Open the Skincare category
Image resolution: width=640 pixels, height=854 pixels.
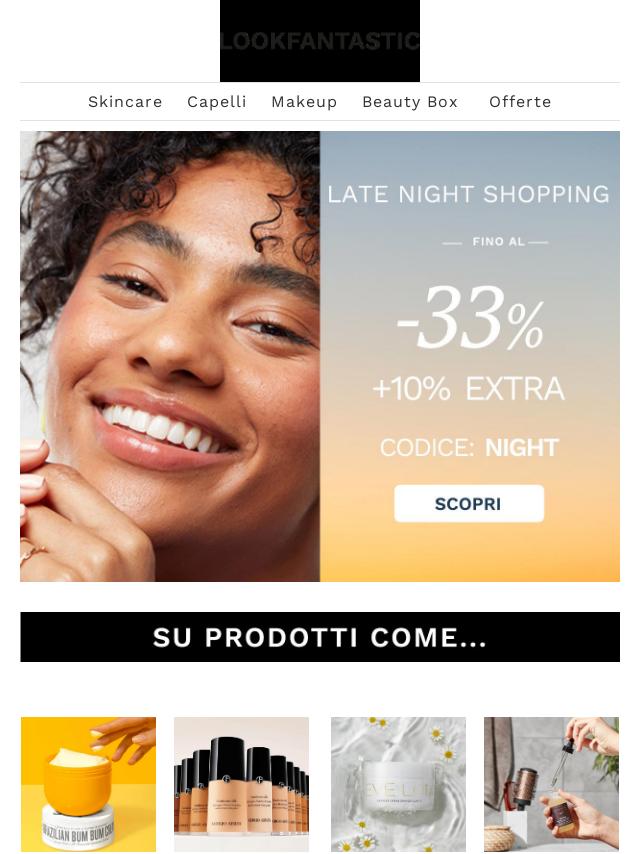coord(125,102)
